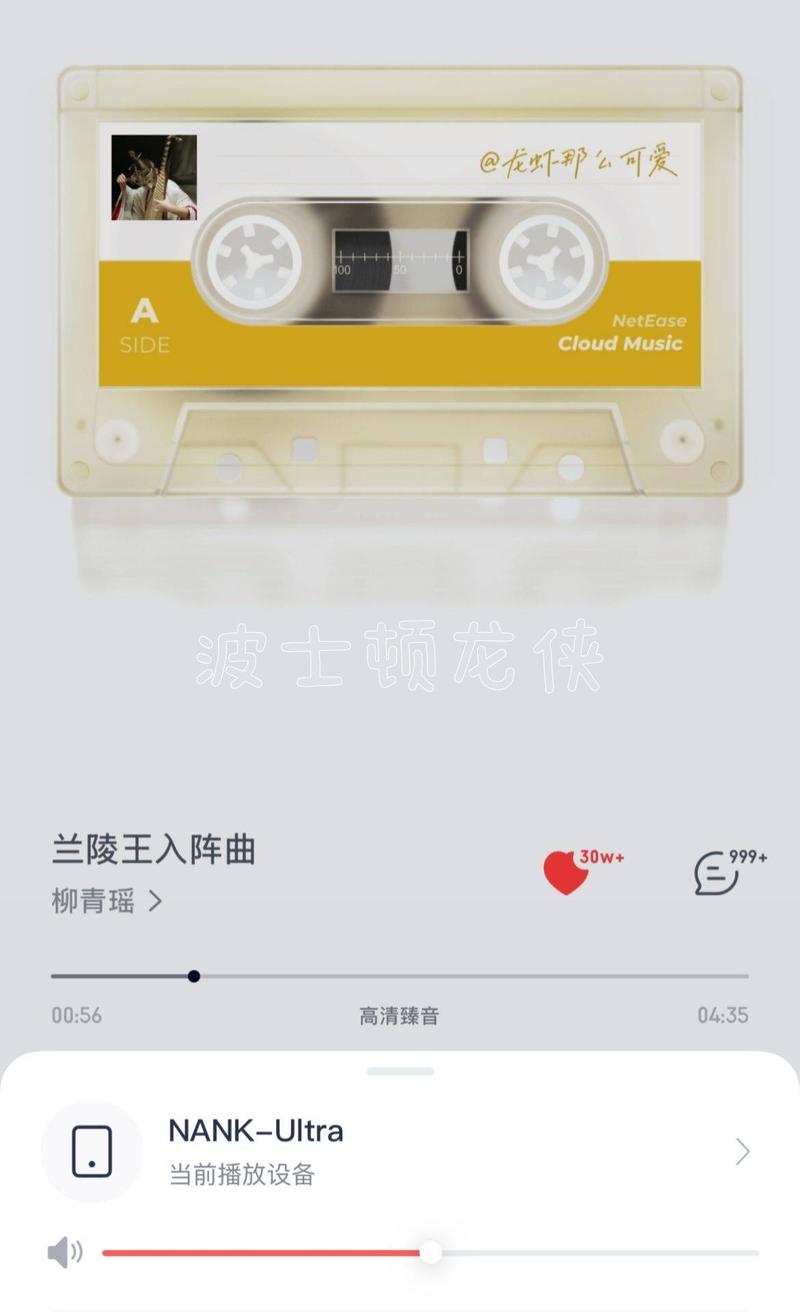Open artist page for 柳青瑶
The image size is (800, 1312).
106,901
